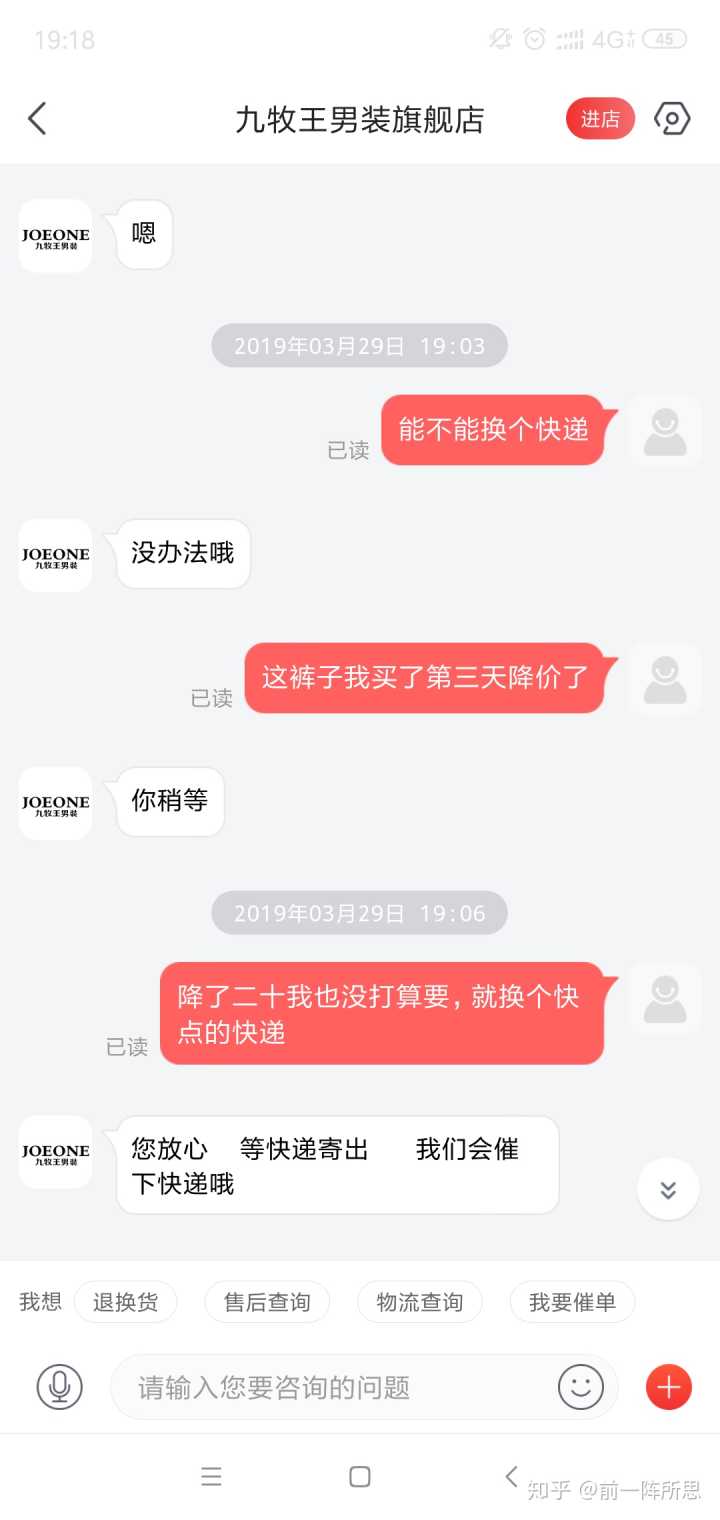720x1520 pixels.
Task: Open the JOEONE avatar beside 没办法哦
Action: [x=56, y=555]
